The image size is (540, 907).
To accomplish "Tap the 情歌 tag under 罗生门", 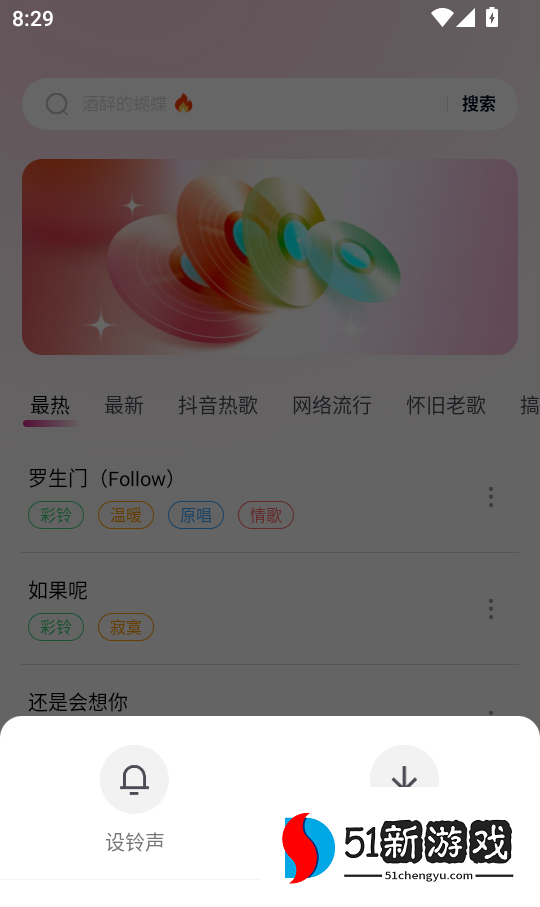I will (x=266, y=515).
